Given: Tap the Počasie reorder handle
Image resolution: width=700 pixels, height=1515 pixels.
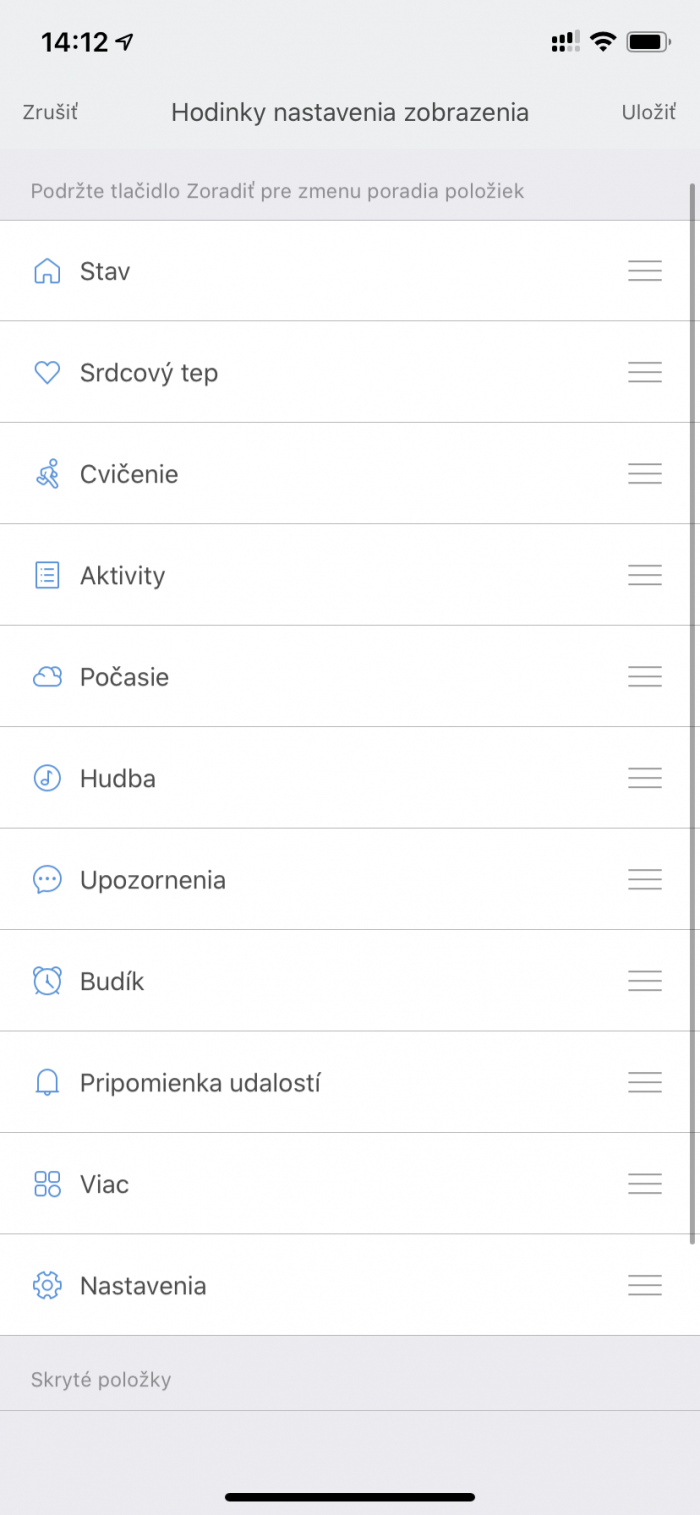Looking at the screenshot, I should pos(645,677).
